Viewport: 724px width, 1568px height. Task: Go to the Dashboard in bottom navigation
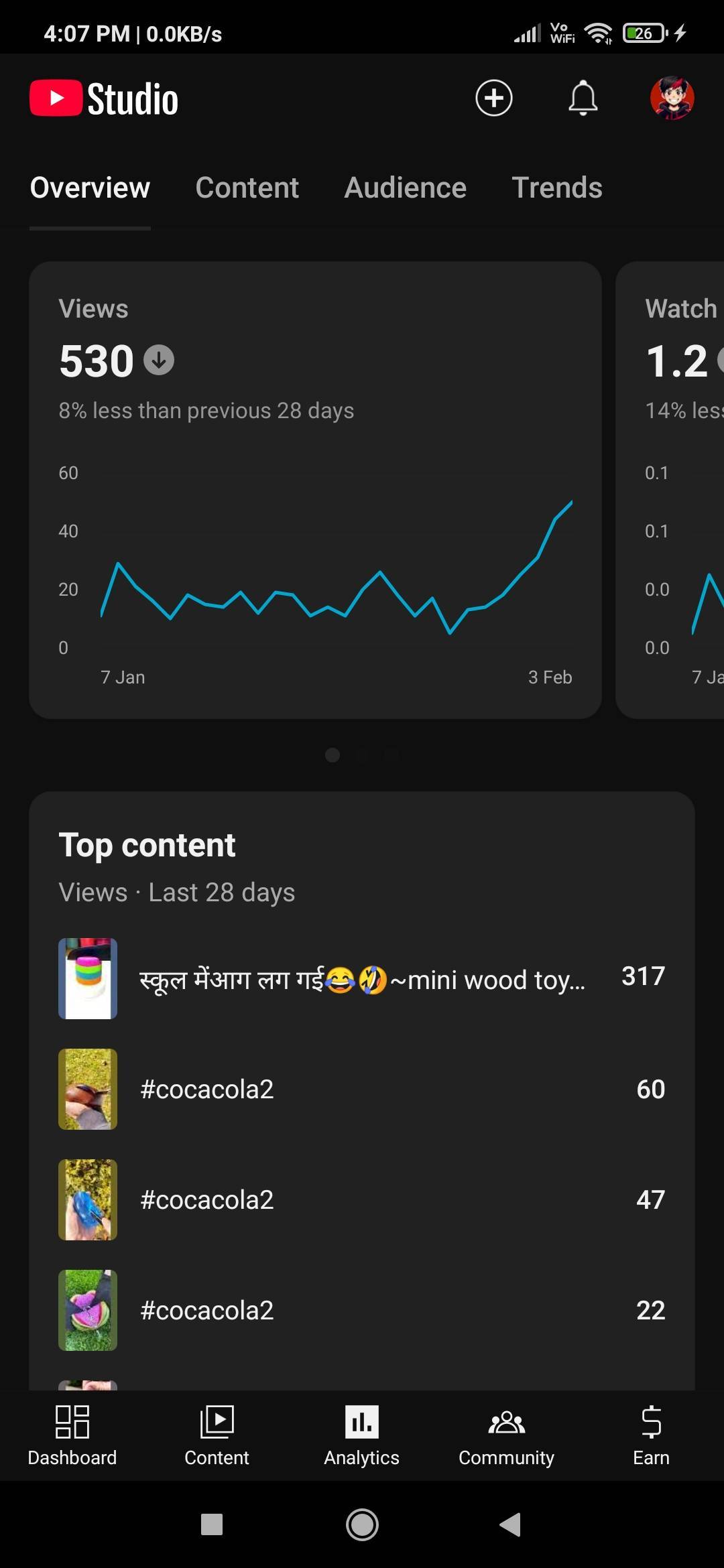click(72, 1435)
